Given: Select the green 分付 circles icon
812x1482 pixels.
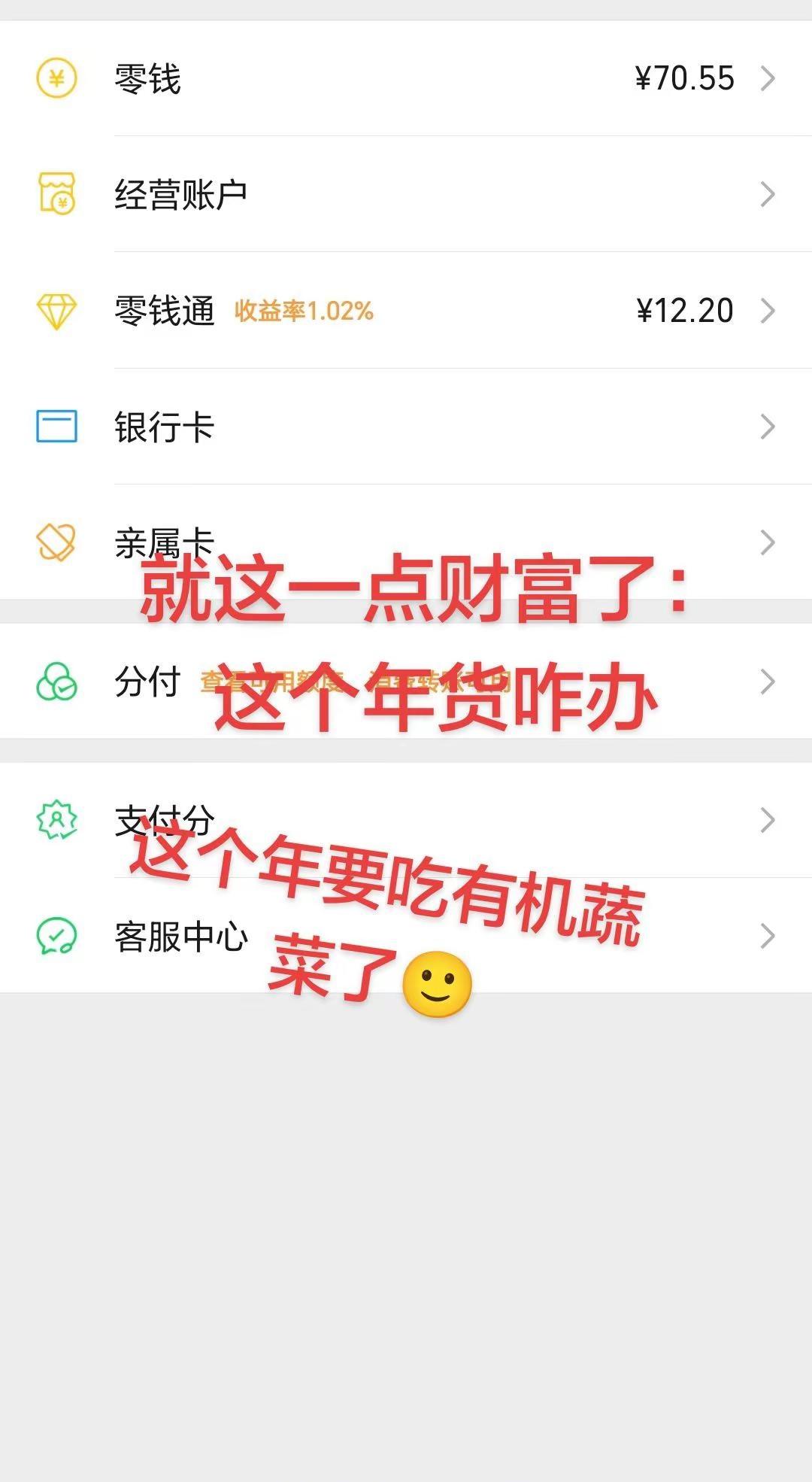Looking at the screenshot, I should click(x=56, y=681).
